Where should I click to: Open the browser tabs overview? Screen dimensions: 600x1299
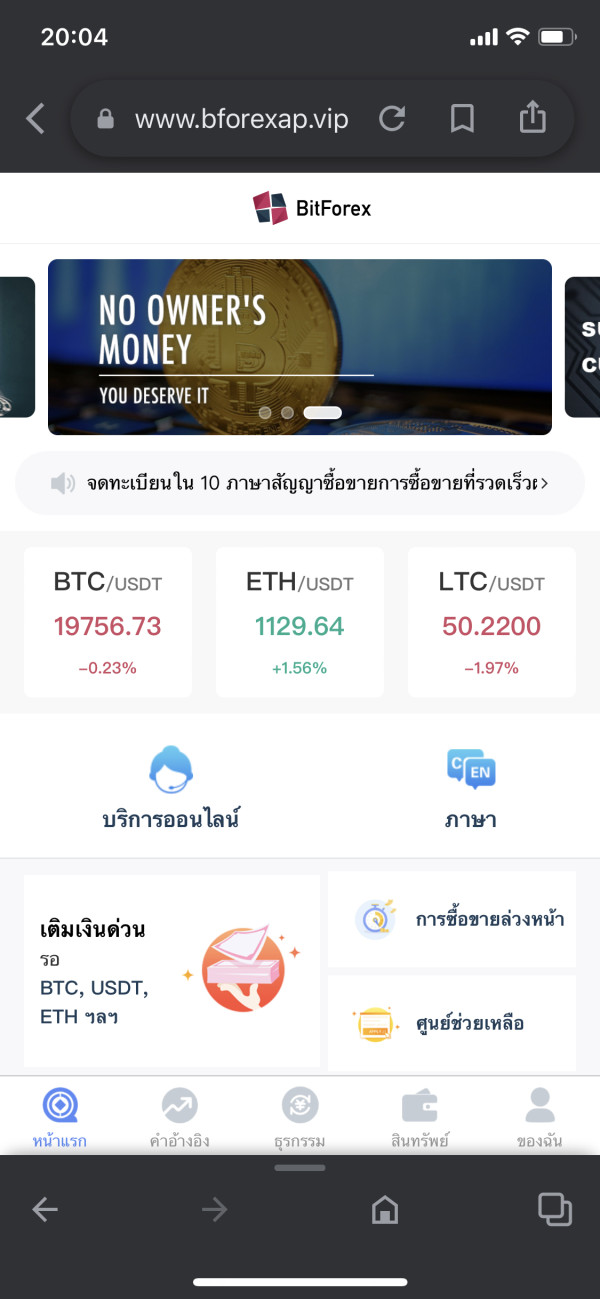click(x=554, y=1210)
